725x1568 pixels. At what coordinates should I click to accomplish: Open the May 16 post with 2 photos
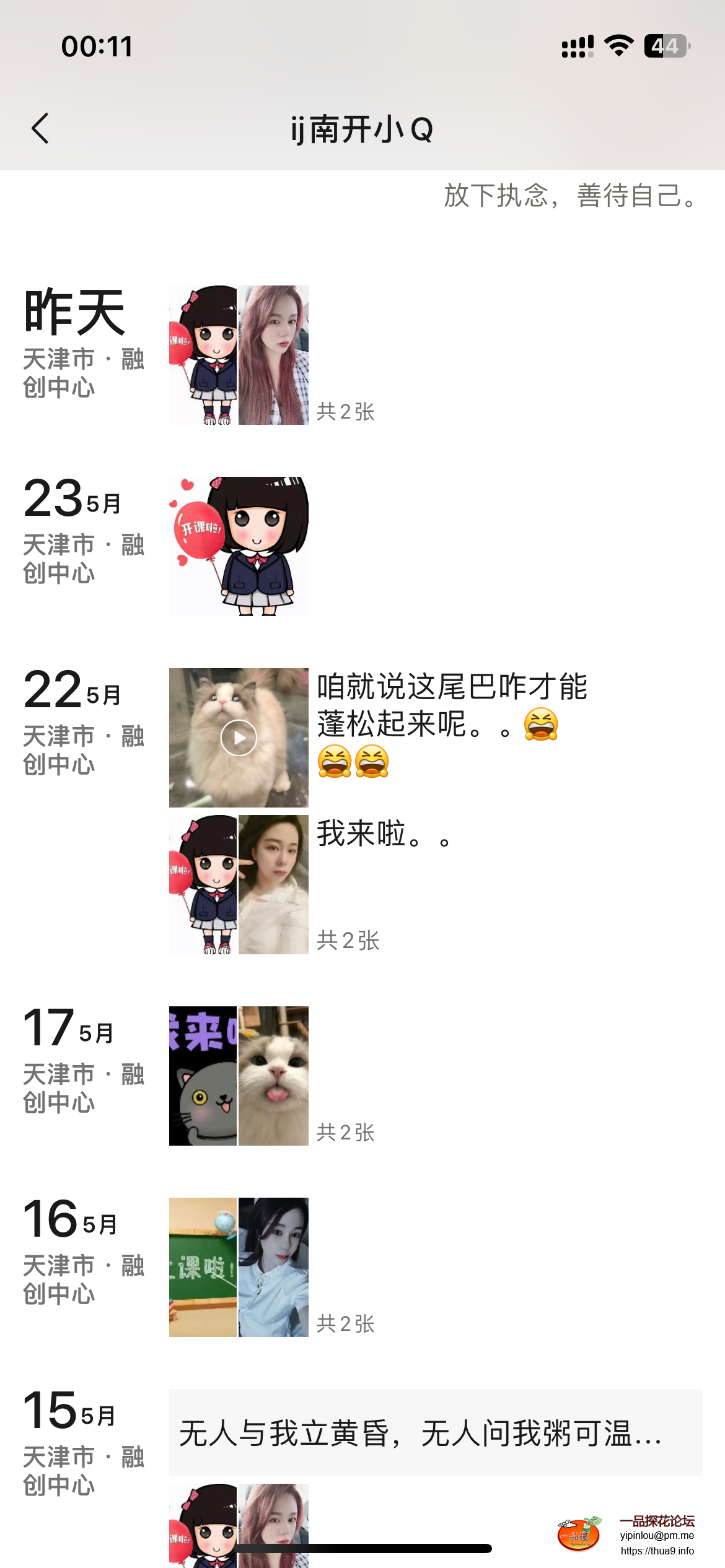pos(239,1267)
